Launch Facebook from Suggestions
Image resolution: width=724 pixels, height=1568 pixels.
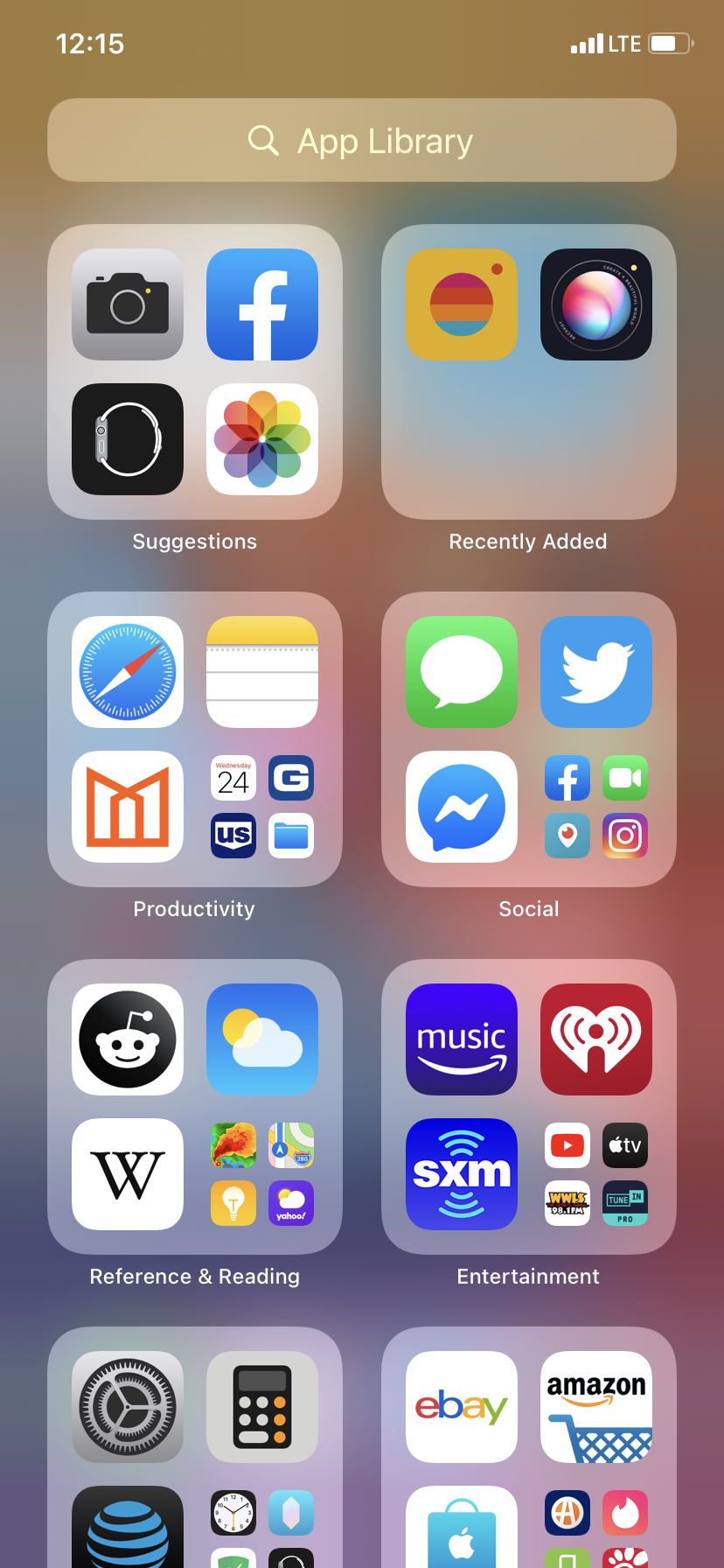pos(262,304)
